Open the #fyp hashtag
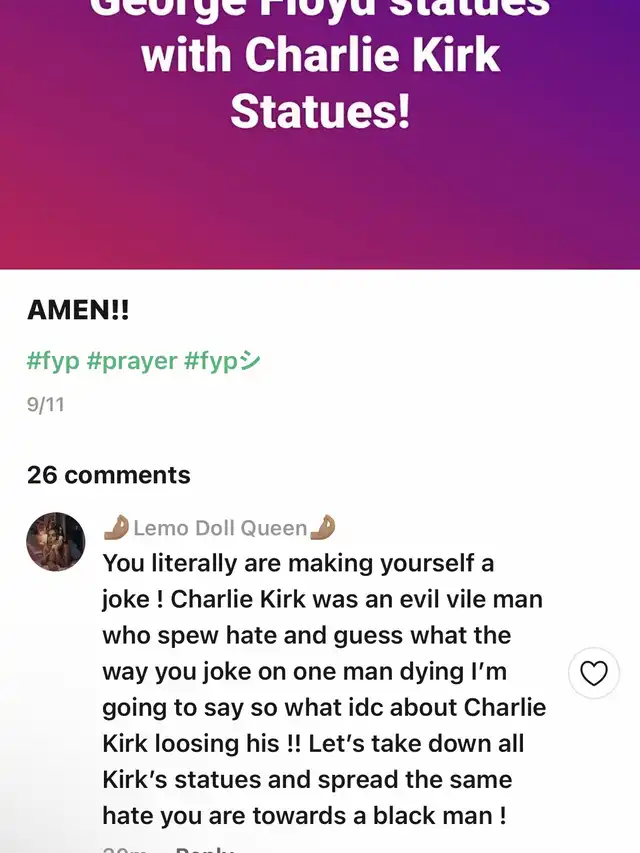This screenshot has width=640, height=853. point(53,361)
